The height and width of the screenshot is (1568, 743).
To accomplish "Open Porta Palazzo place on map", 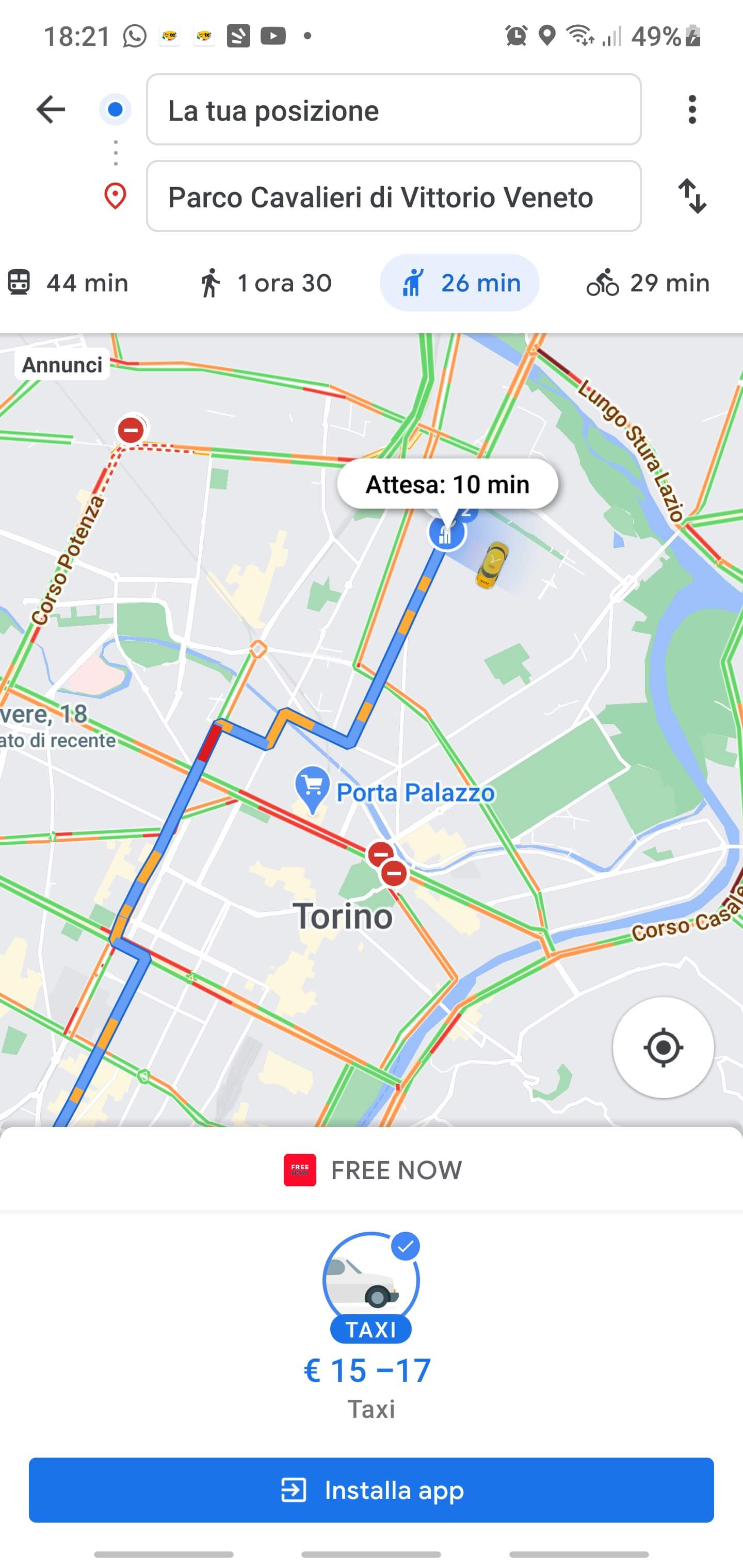I will coord(396,793).
